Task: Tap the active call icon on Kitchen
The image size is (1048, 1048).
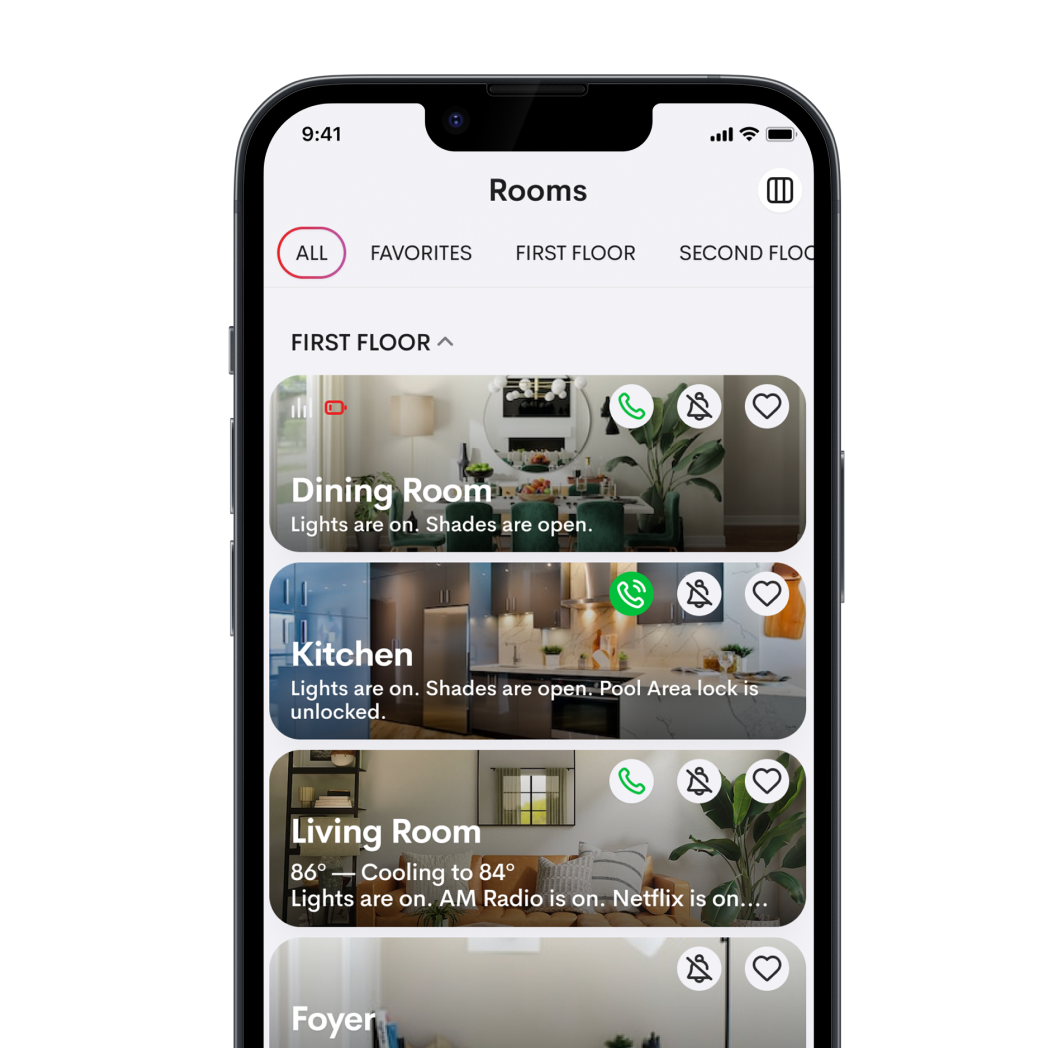Action: click(631, 594)
